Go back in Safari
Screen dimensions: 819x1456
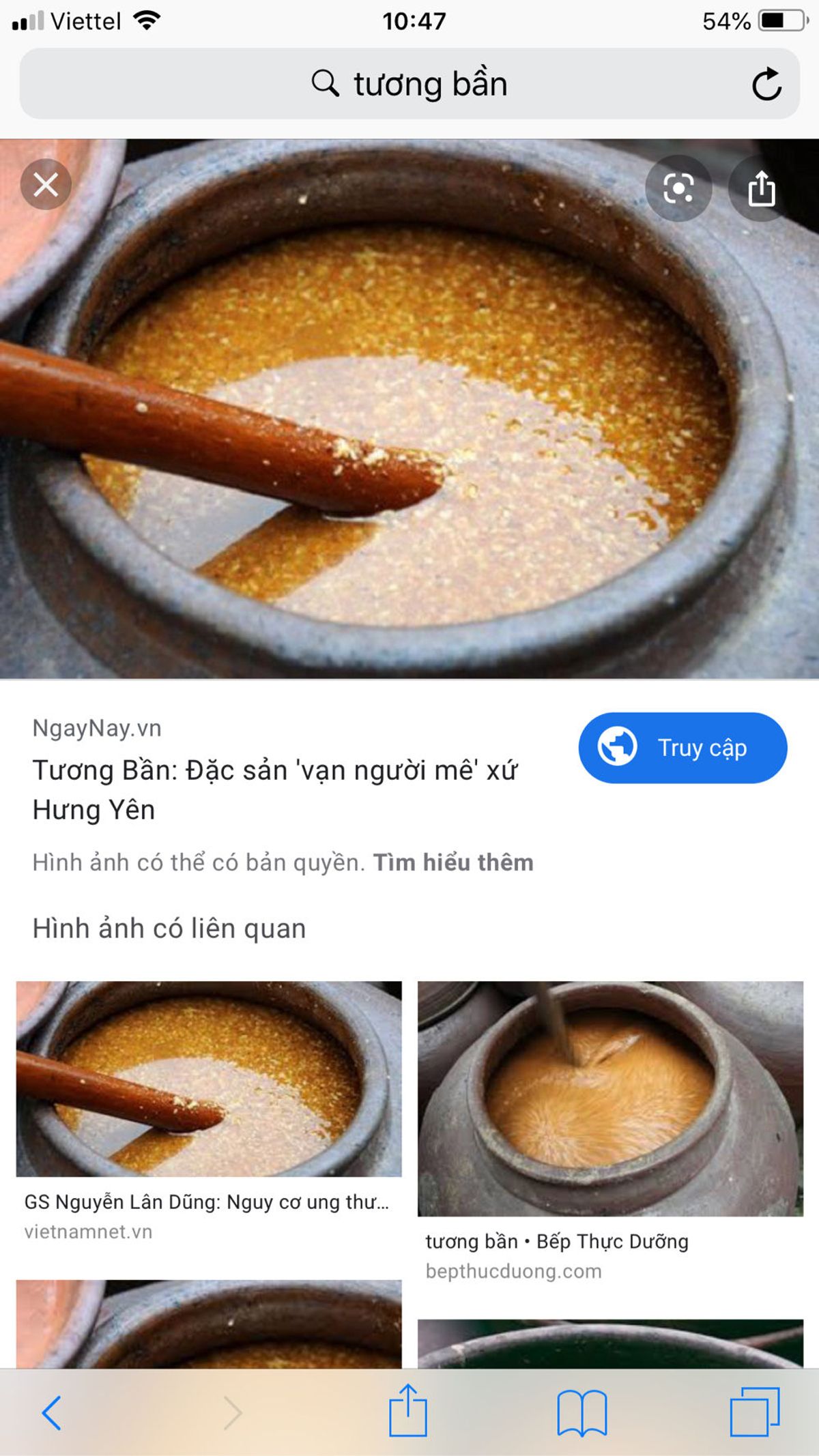tap(52, 1412)
